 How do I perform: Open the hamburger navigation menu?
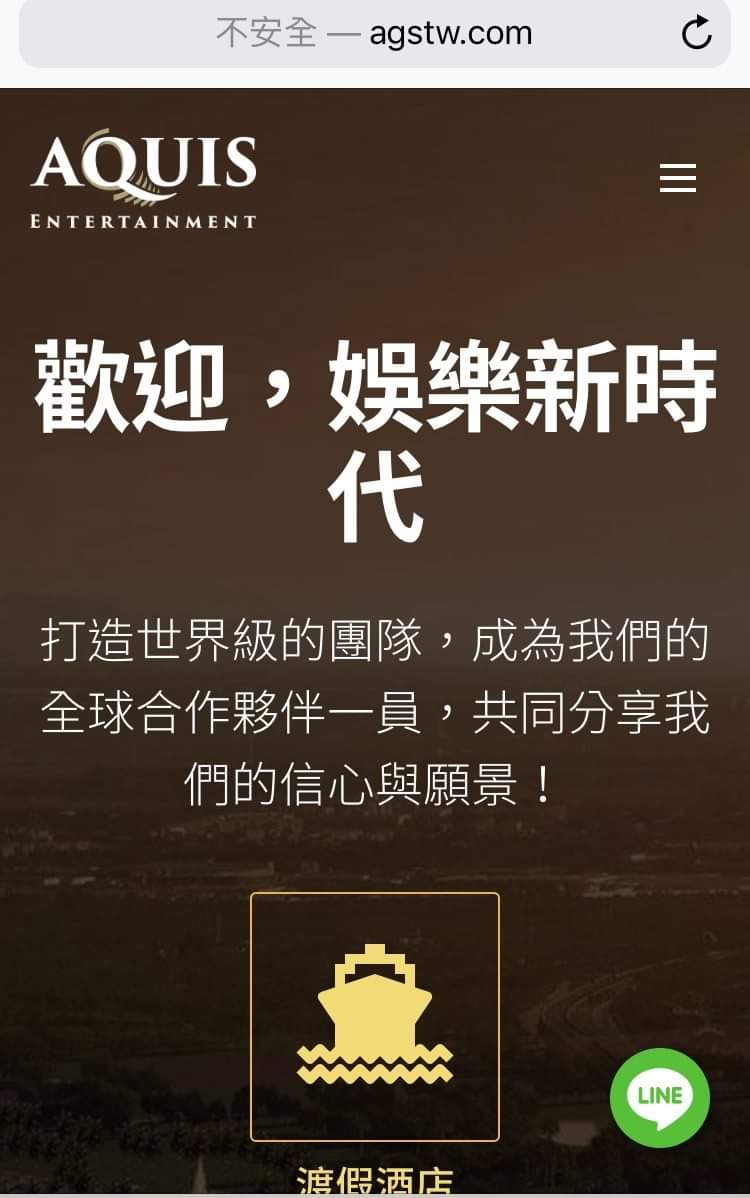click(x=677, y=180)
